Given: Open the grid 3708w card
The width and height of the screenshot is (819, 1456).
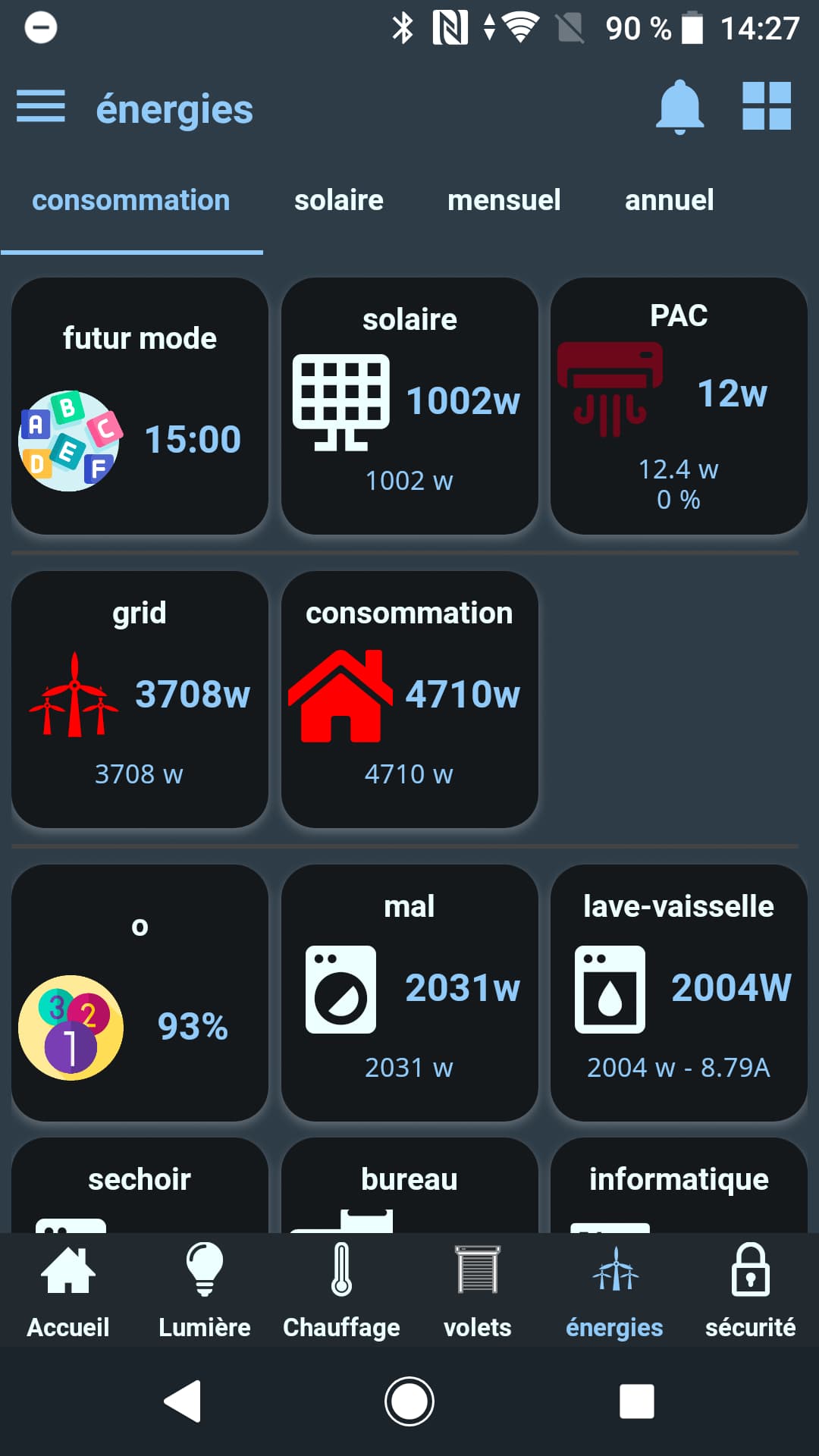Looking at the screenshot, I should 140,699.
